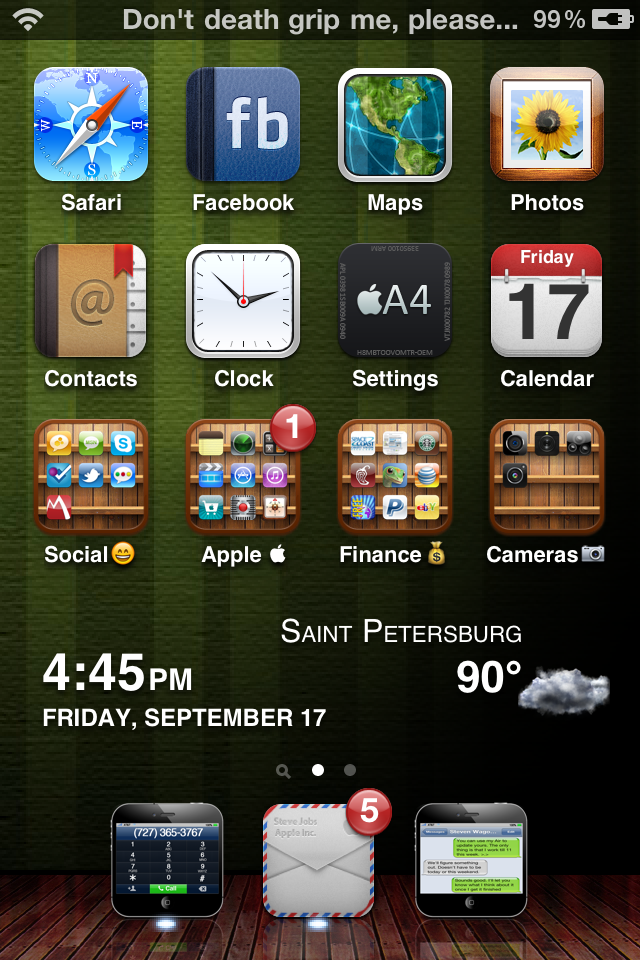Viewport: 640px width, 960px height.
Task: Open Settings
Action: (x=395, y=301)
